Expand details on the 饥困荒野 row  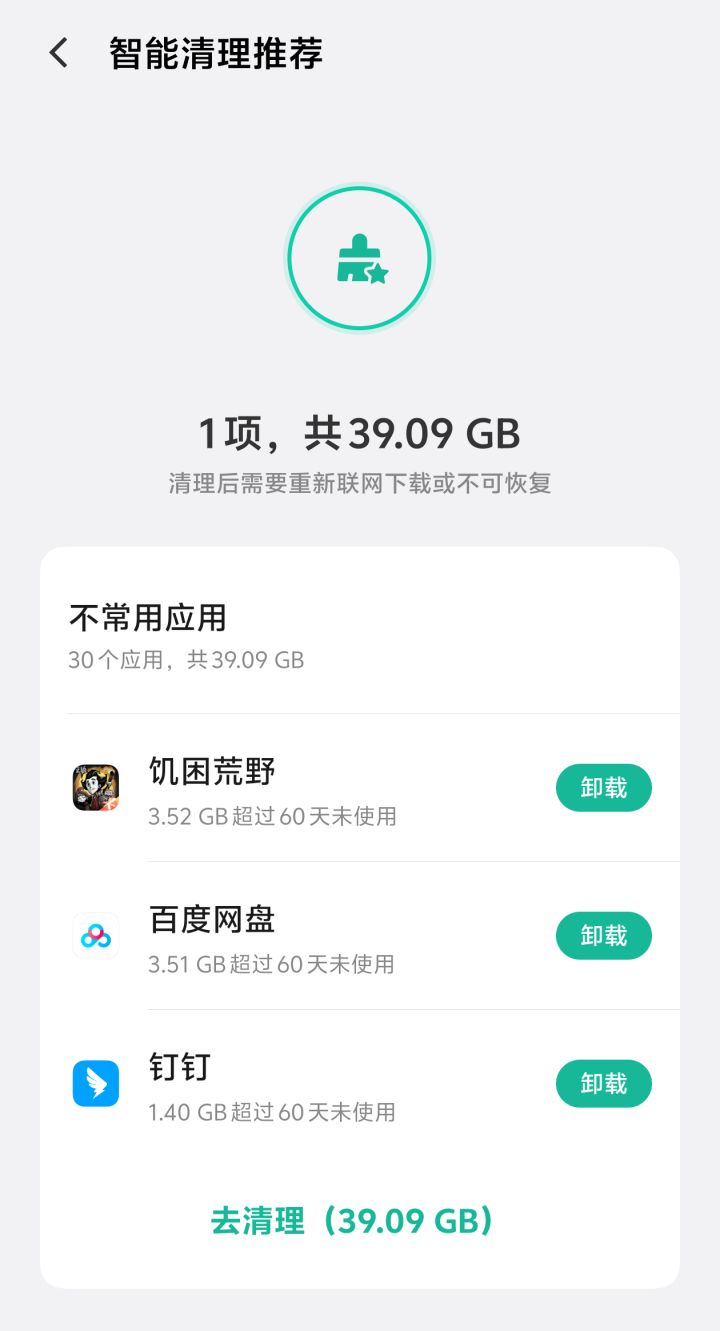(300, 788)
